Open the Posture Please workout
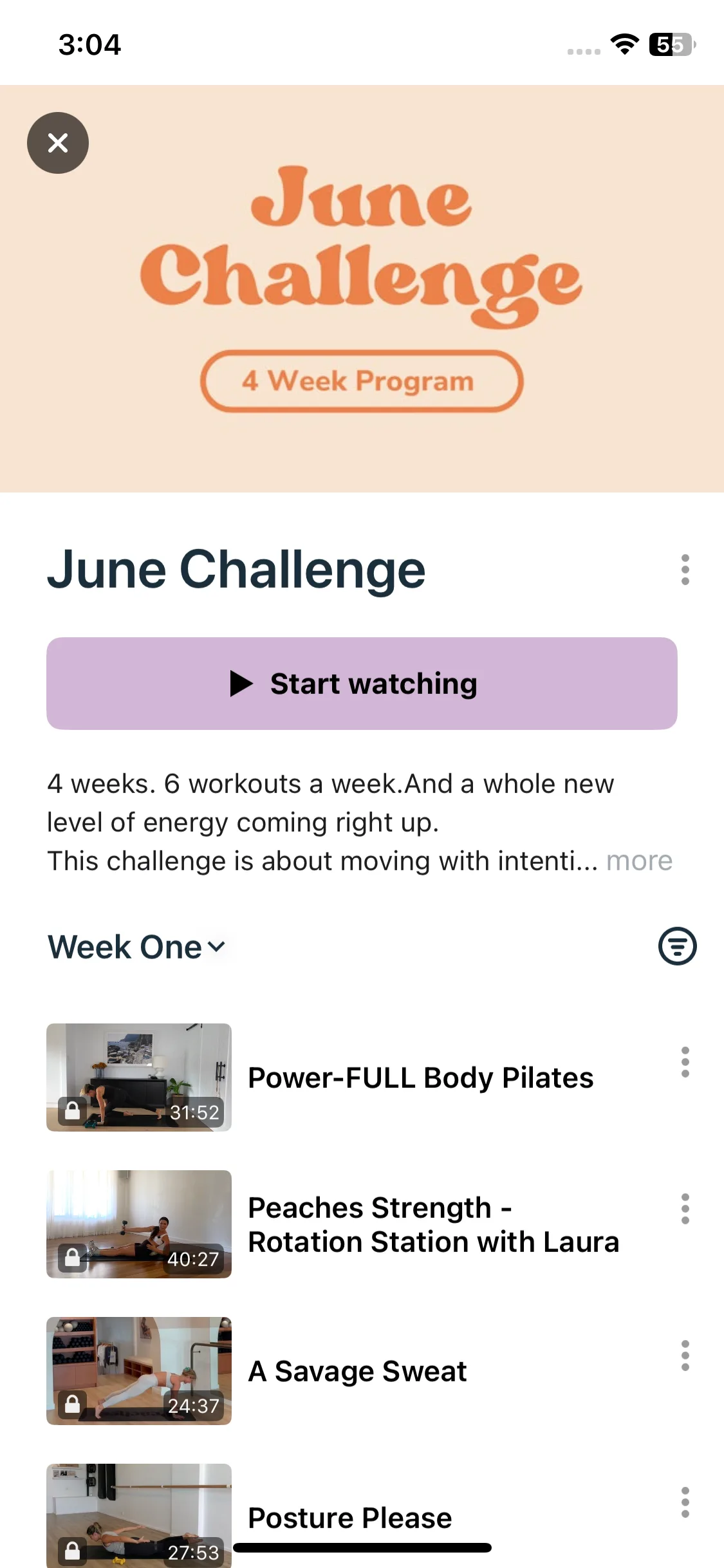 click(350, 1517)
